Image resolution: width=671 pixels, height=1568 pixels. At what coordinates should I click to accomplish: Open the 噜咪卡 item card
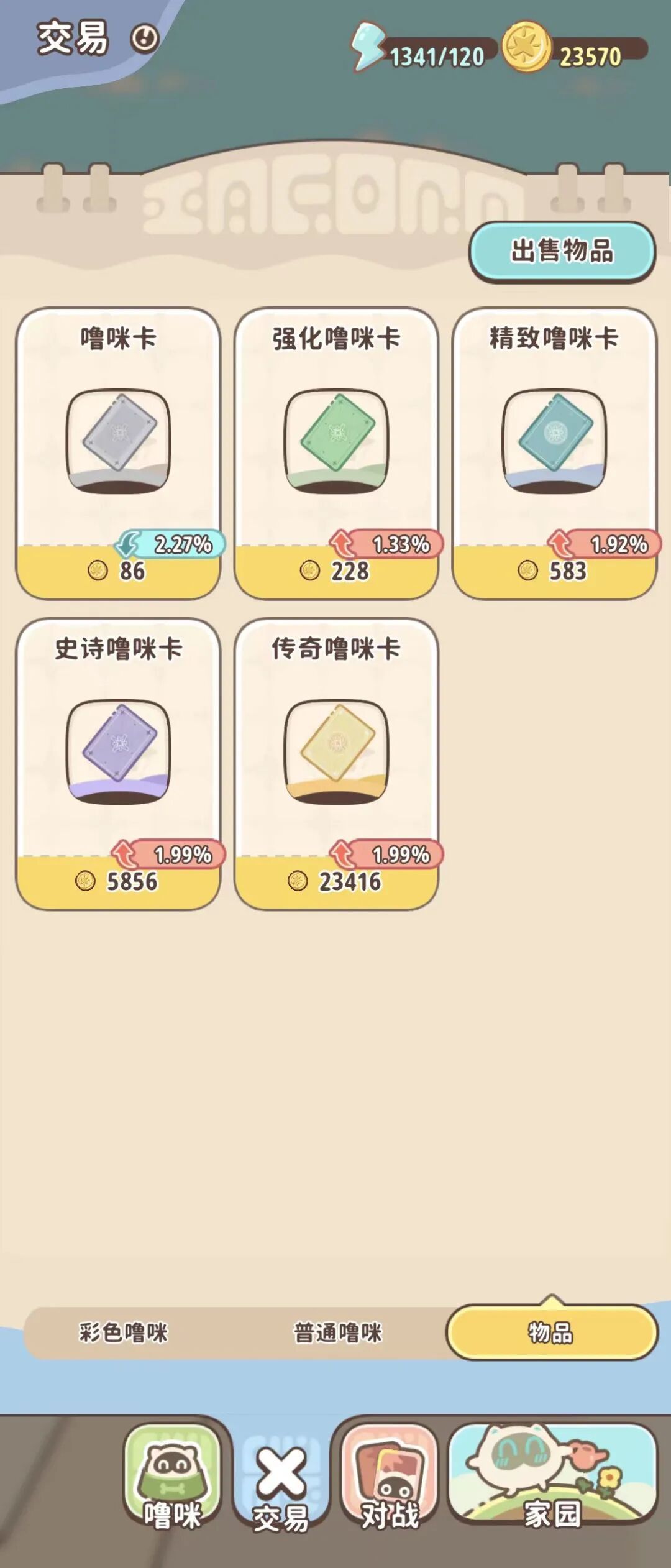pos(118,454)
